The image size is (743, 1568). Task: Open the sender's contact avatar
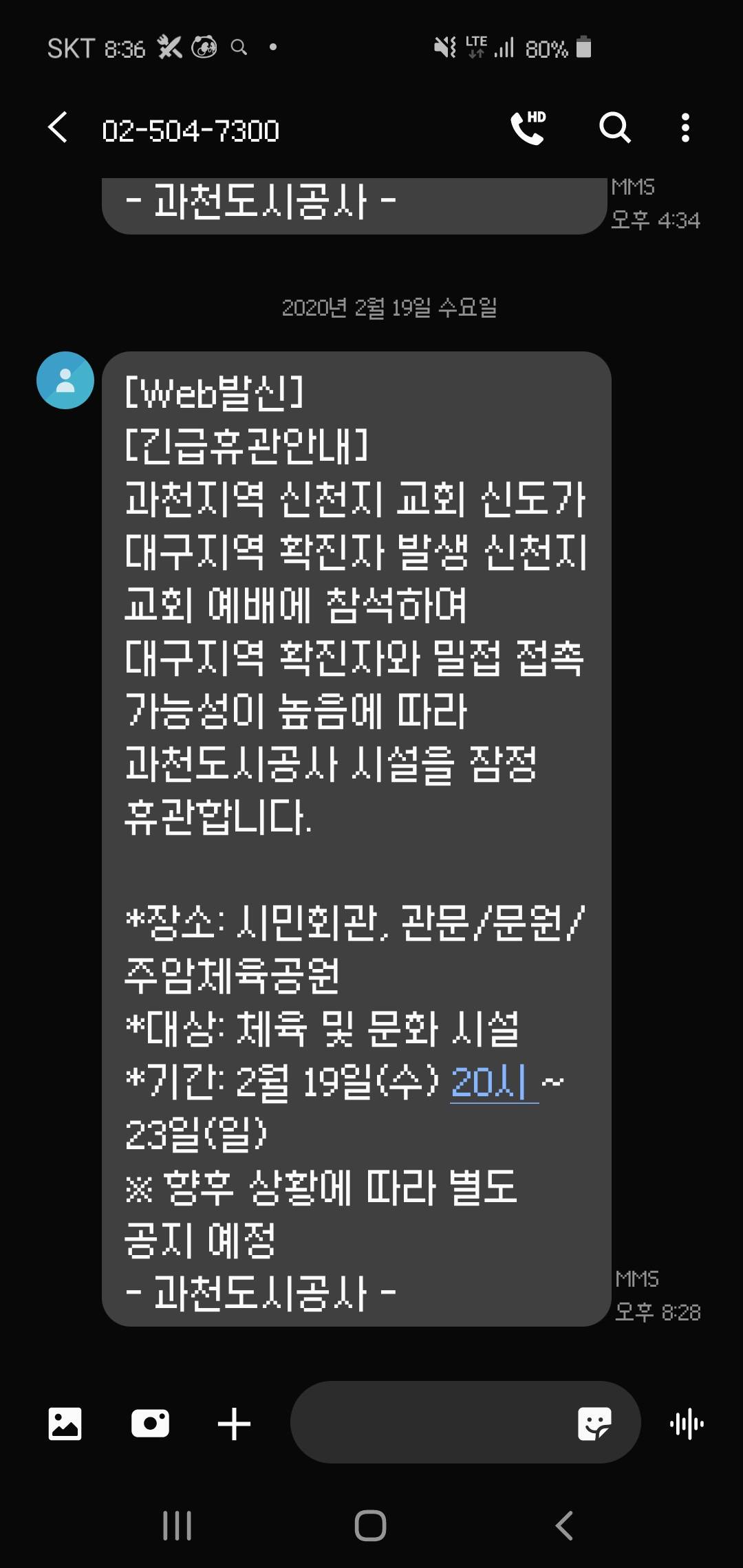coord(65,380)
